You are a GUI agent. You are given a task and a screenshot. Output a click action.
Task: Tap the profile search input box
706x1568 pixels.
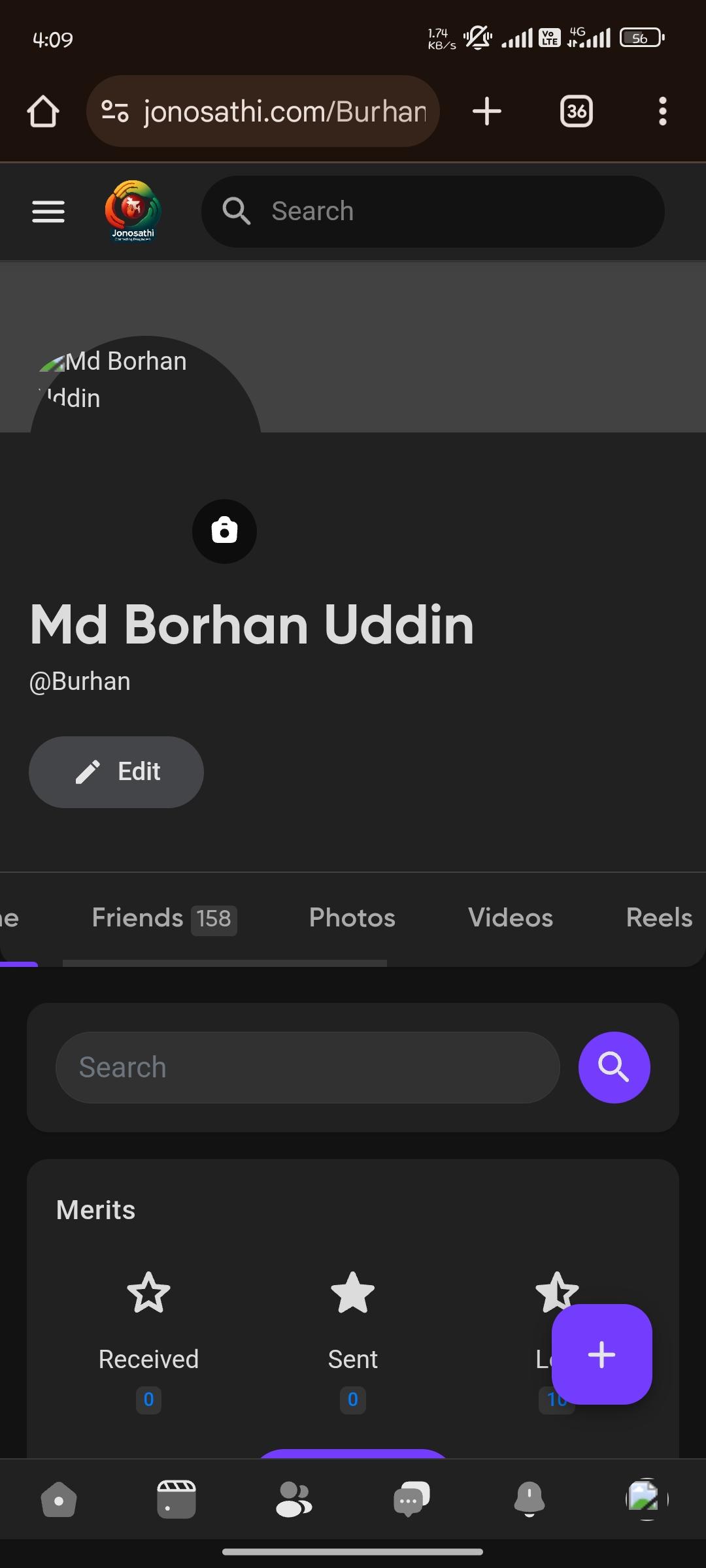coord(307,1068)
